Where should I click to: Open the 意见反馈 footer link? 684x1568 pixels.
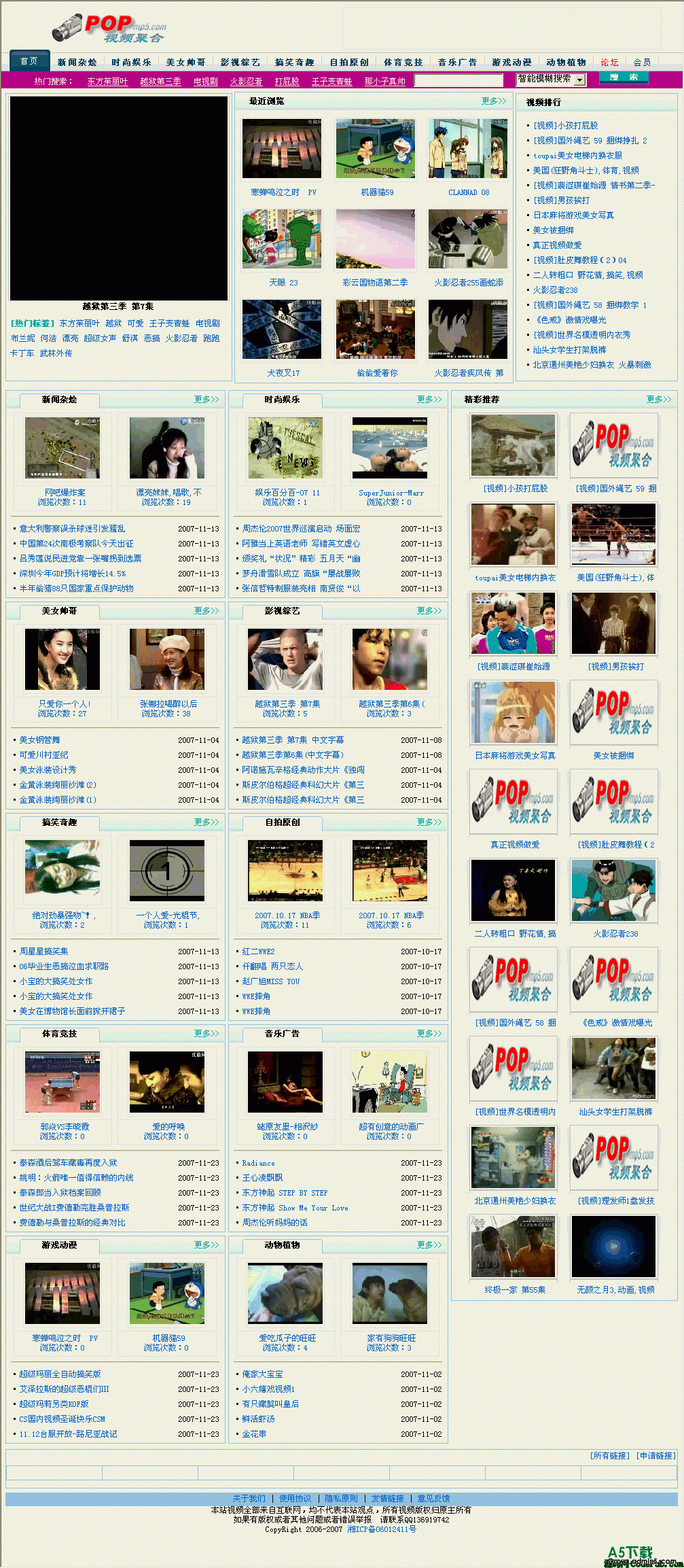pyautogui.click(x=433, y=1499)
